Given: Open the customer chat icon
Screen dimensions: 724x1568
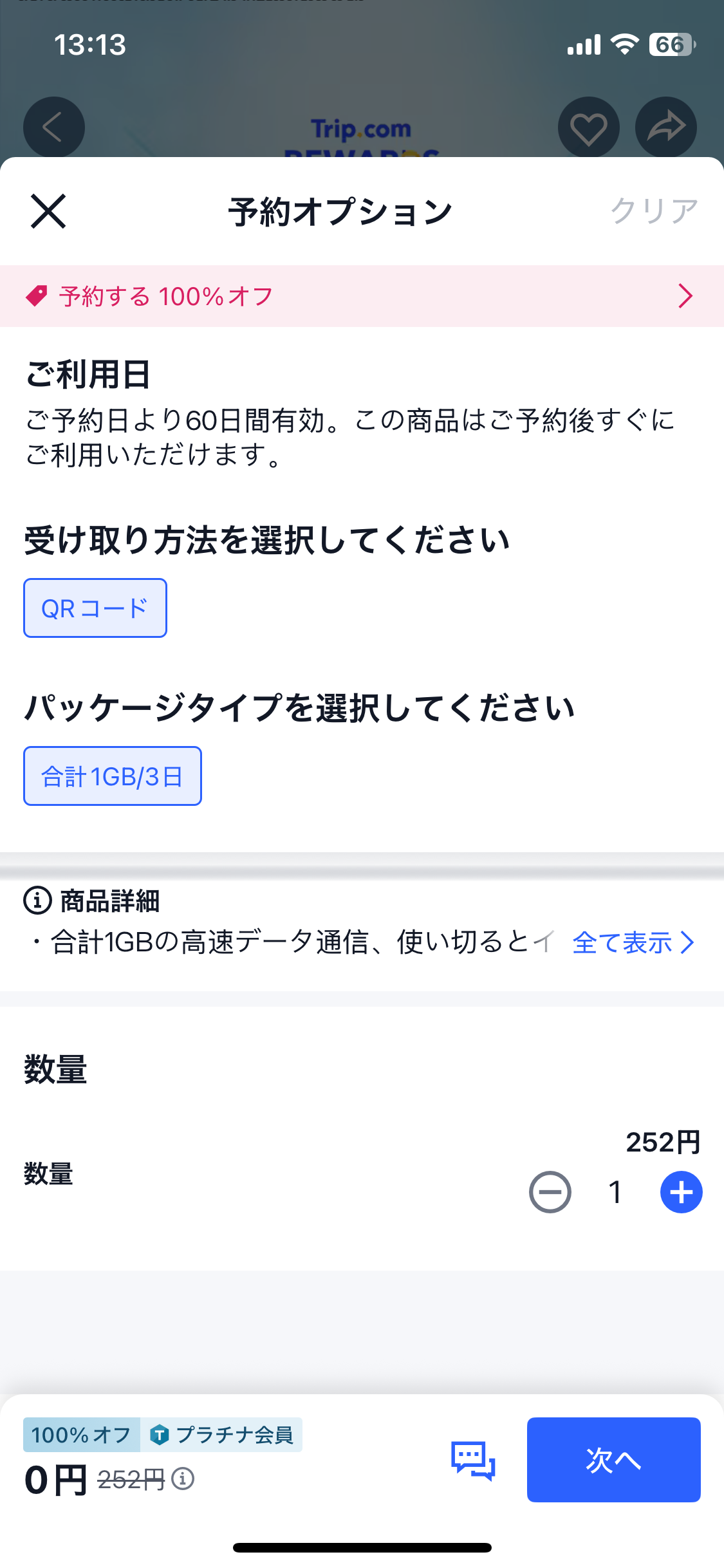Looking at the screenshot, I should (473, 1461).
